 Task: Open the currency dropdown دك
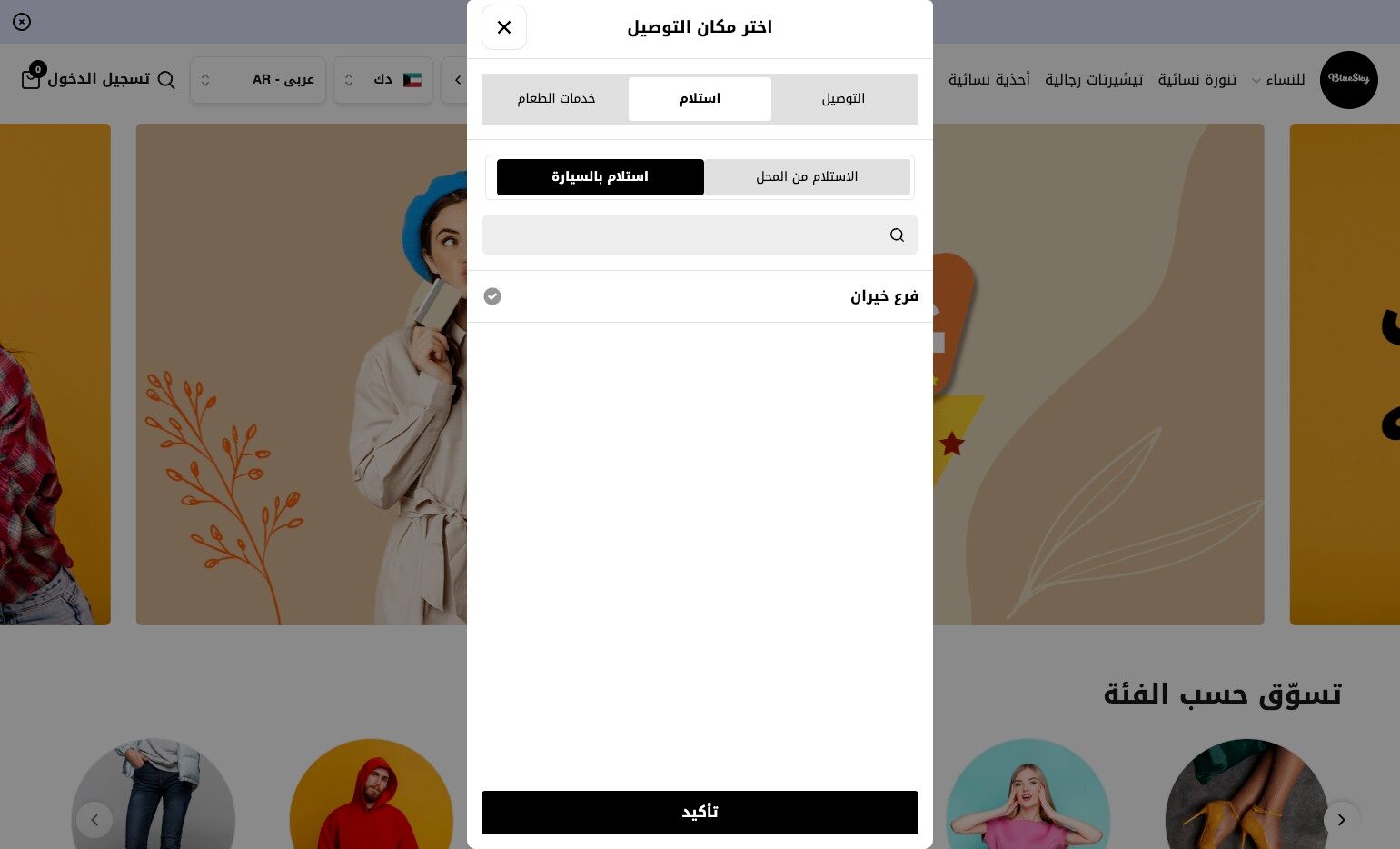383,80
